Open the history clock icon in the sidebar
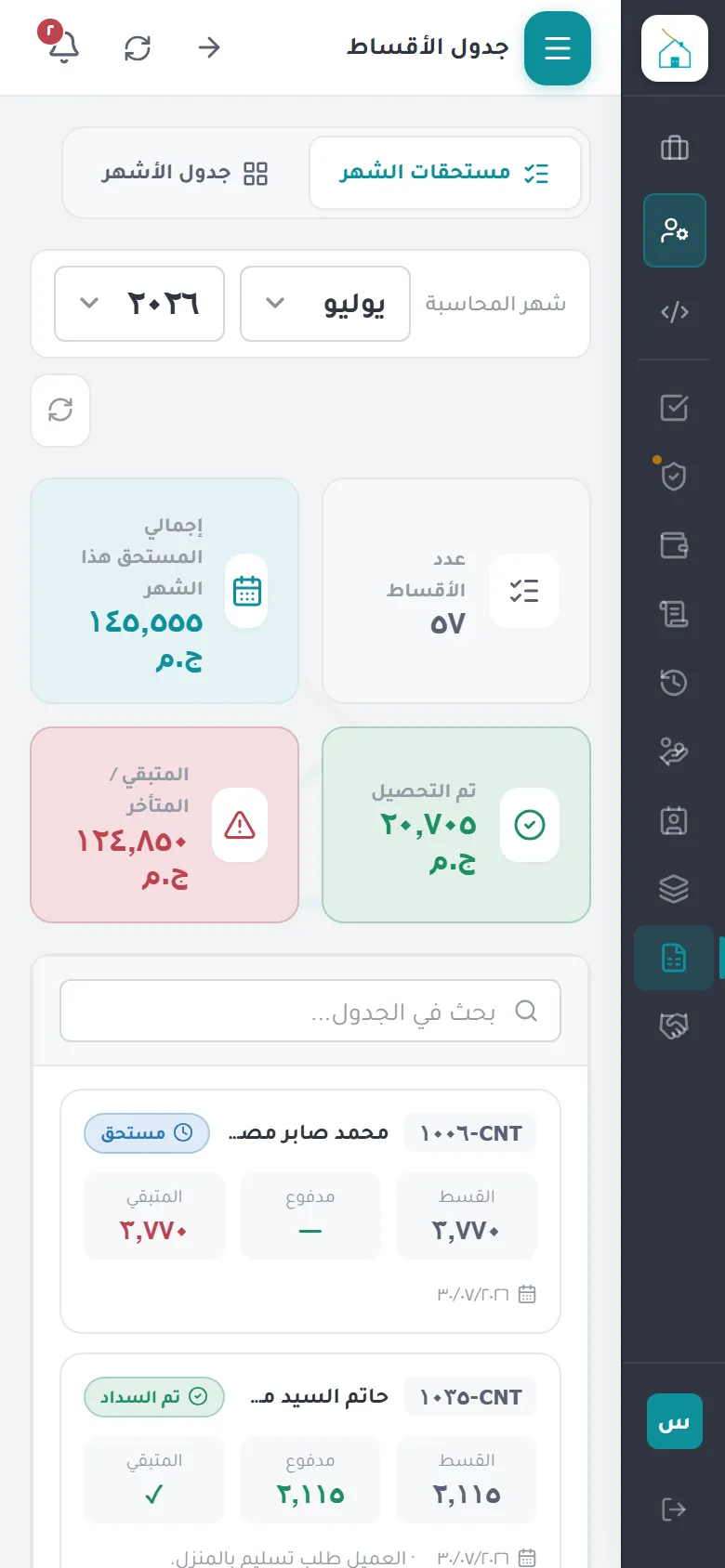Viewport: 725px width, 1568px height. point(675,682)
